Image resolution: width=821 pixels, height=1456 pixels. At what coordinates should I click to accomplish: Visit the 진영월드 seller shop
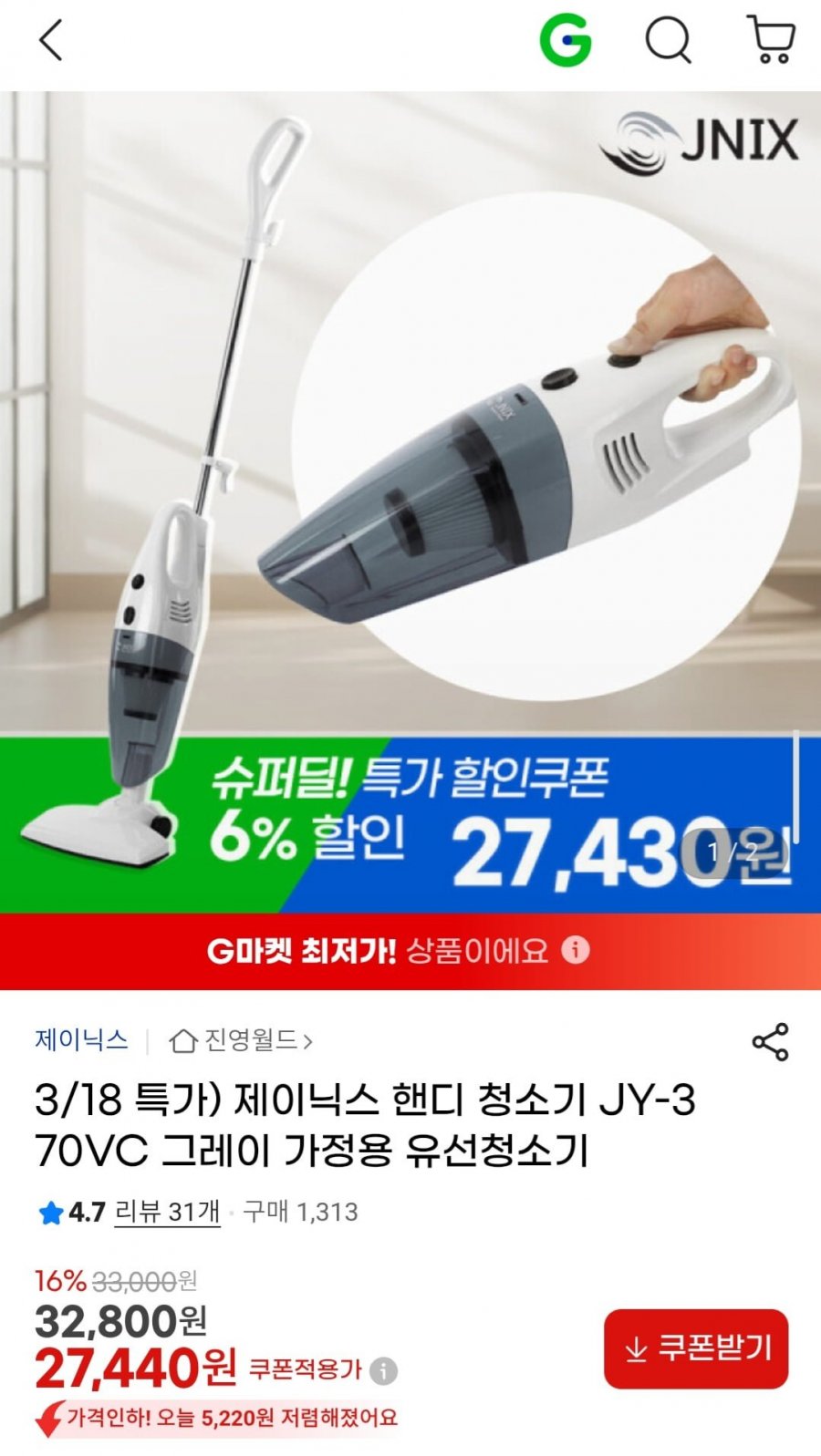pyautogui.click(x=242, y=1040)
